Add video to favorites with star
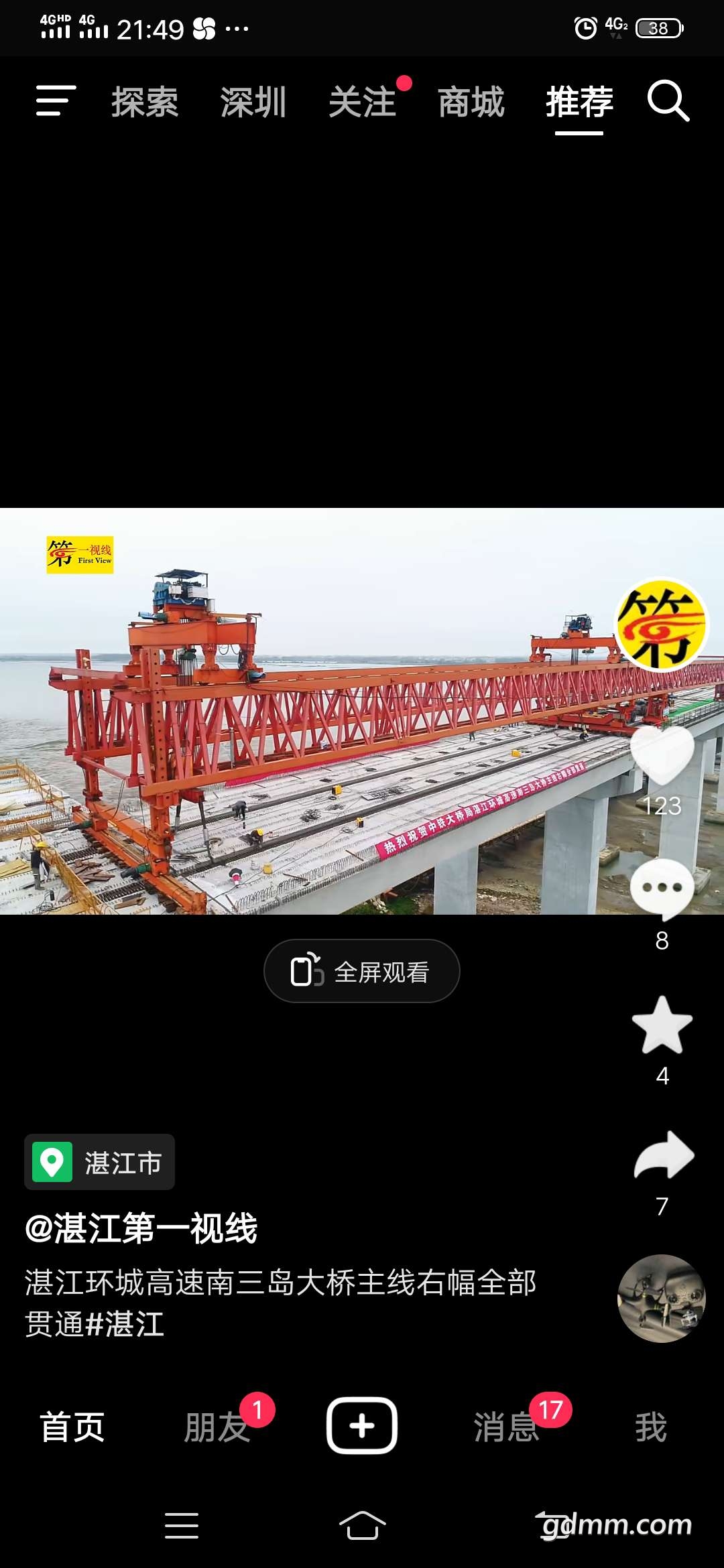 tap(662, 1025)
